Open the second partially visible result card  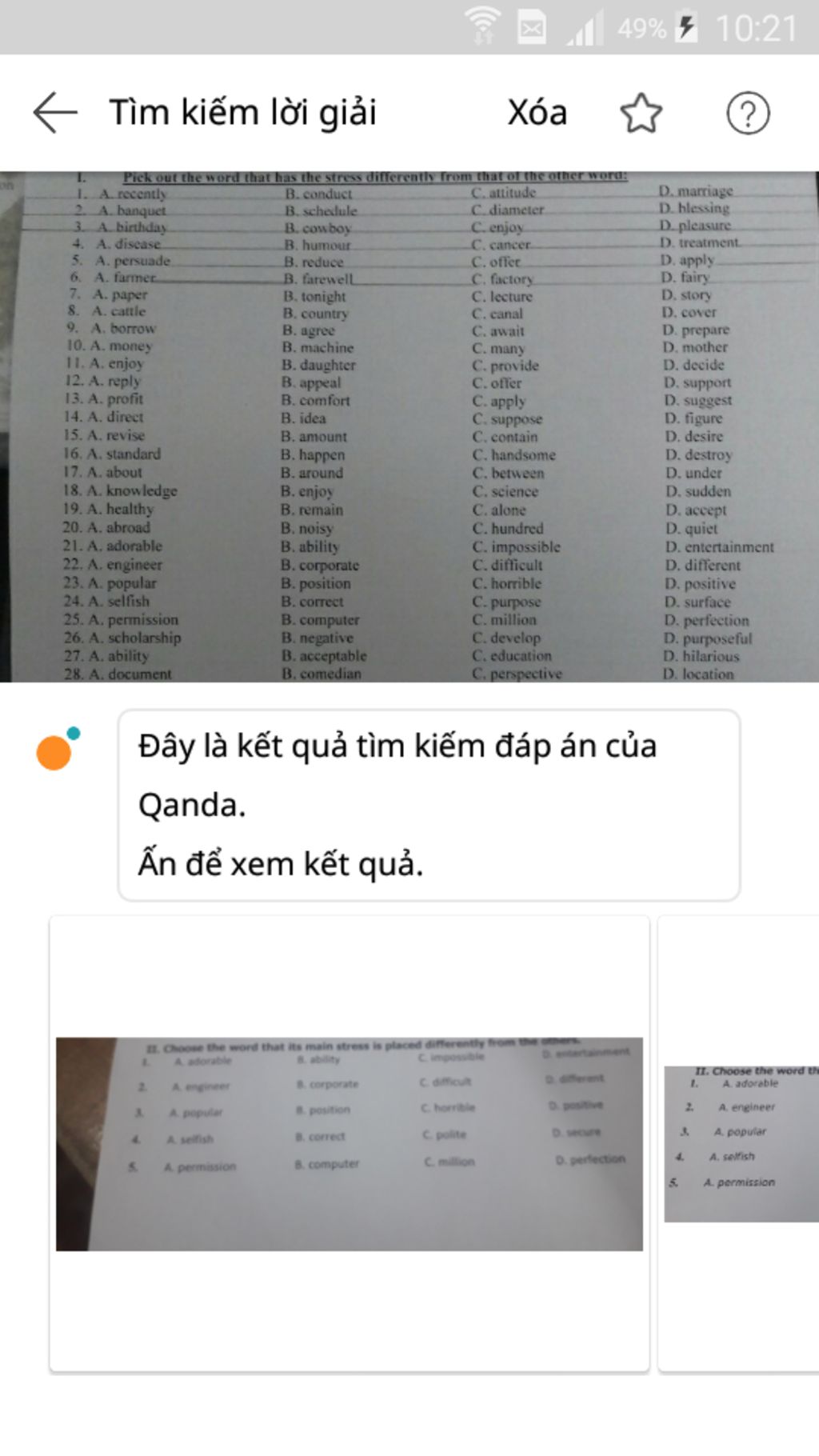740,1142
